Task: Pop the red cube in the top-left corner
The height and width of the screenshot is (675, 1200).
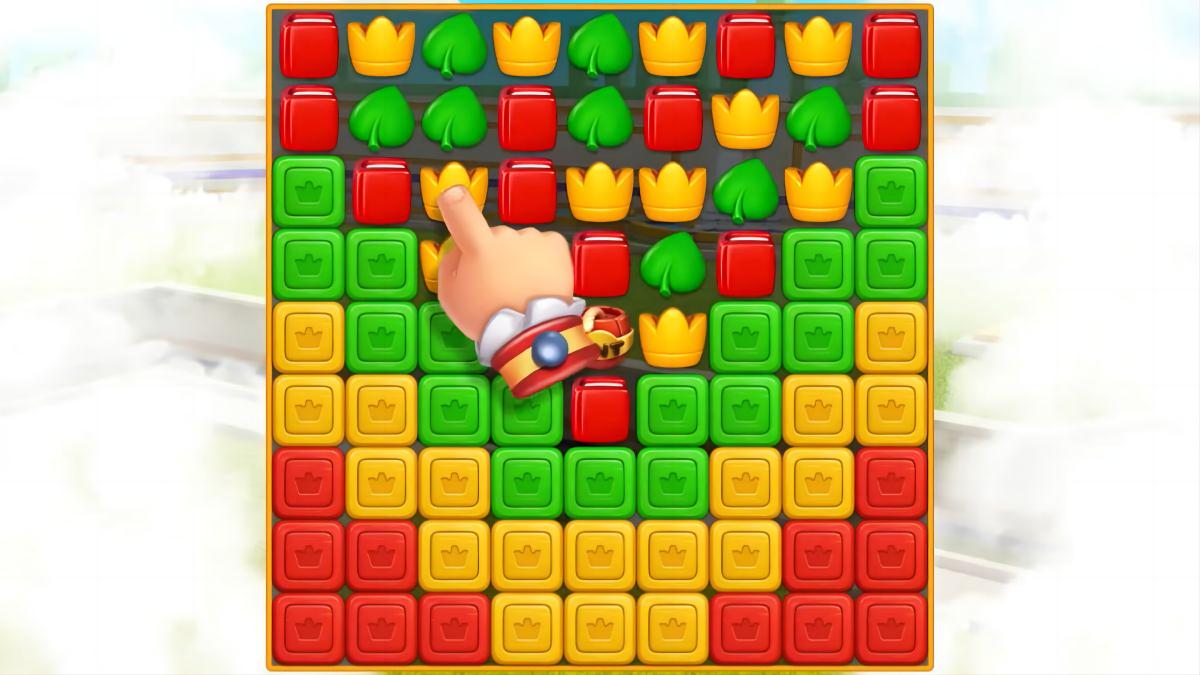Action: pos(309,45)
